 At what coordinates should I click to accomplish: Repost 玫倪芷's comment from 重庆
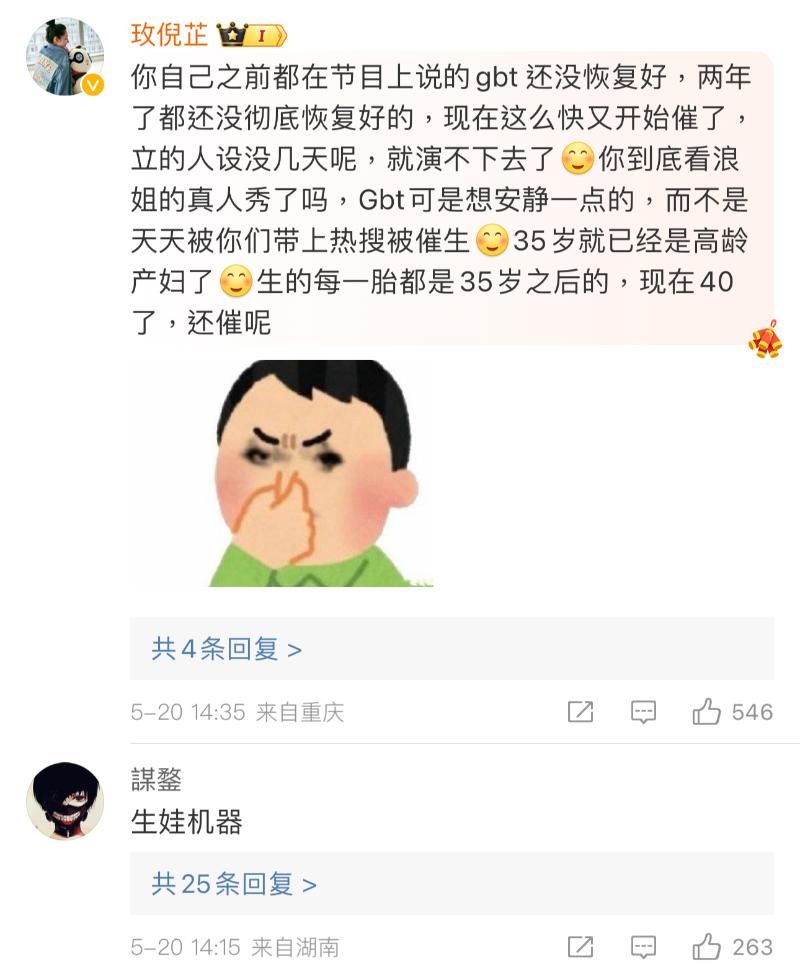(580, 712)
